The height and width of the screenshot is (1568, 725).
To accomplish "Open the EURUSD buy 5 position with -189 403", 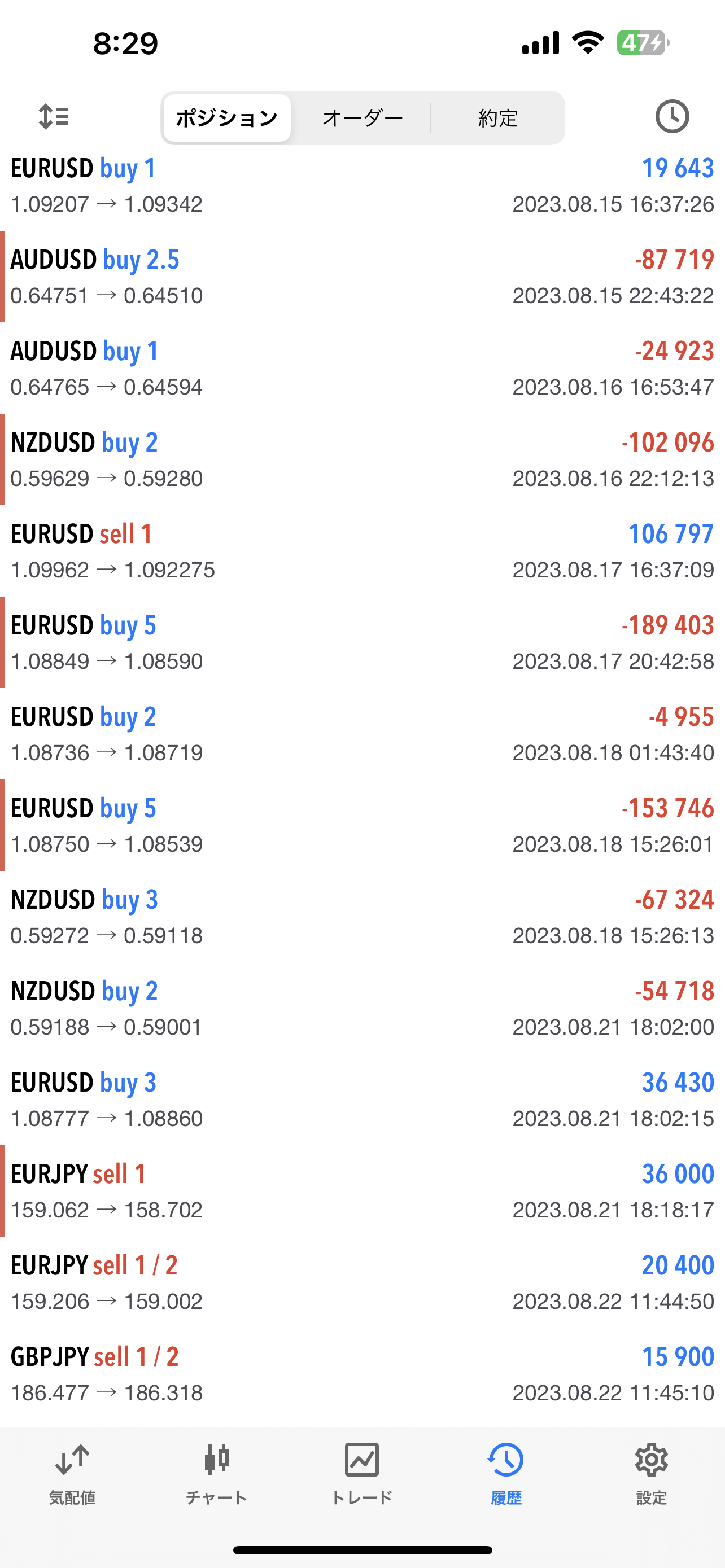I will point(362,642).
